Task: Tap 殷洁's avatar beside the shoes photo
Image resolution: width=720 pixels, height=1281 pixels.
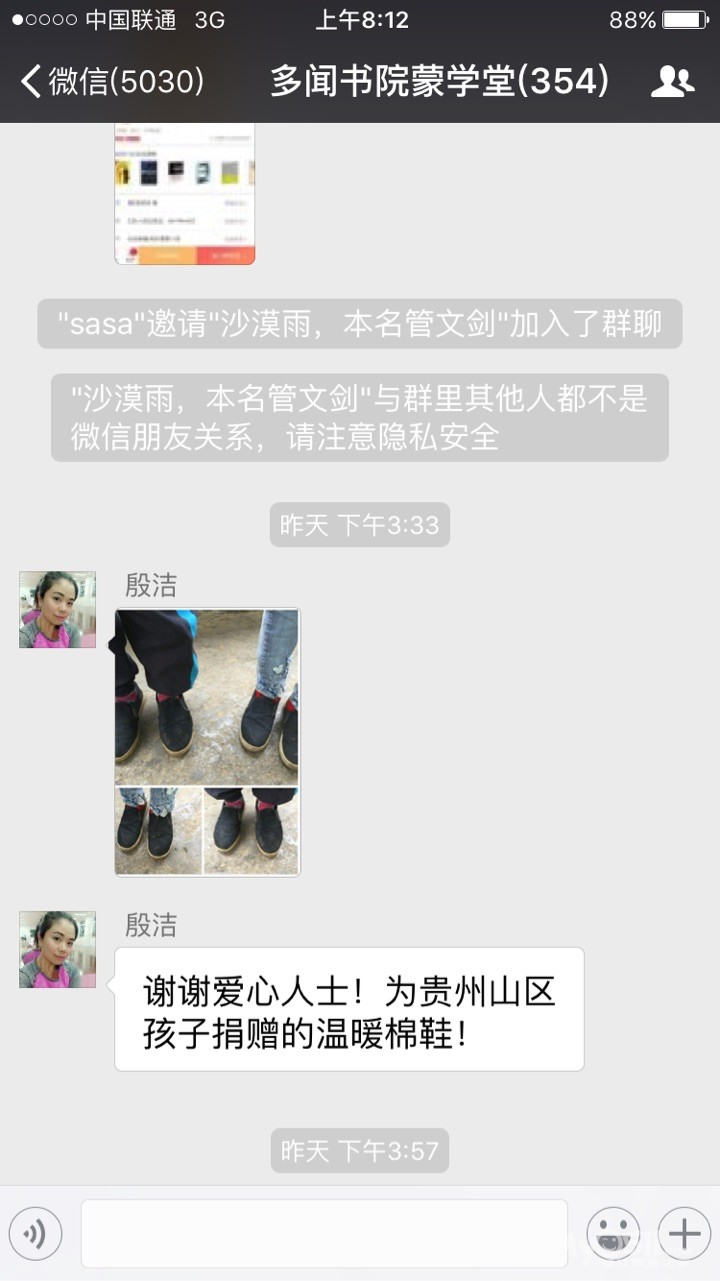Action: 57,610
